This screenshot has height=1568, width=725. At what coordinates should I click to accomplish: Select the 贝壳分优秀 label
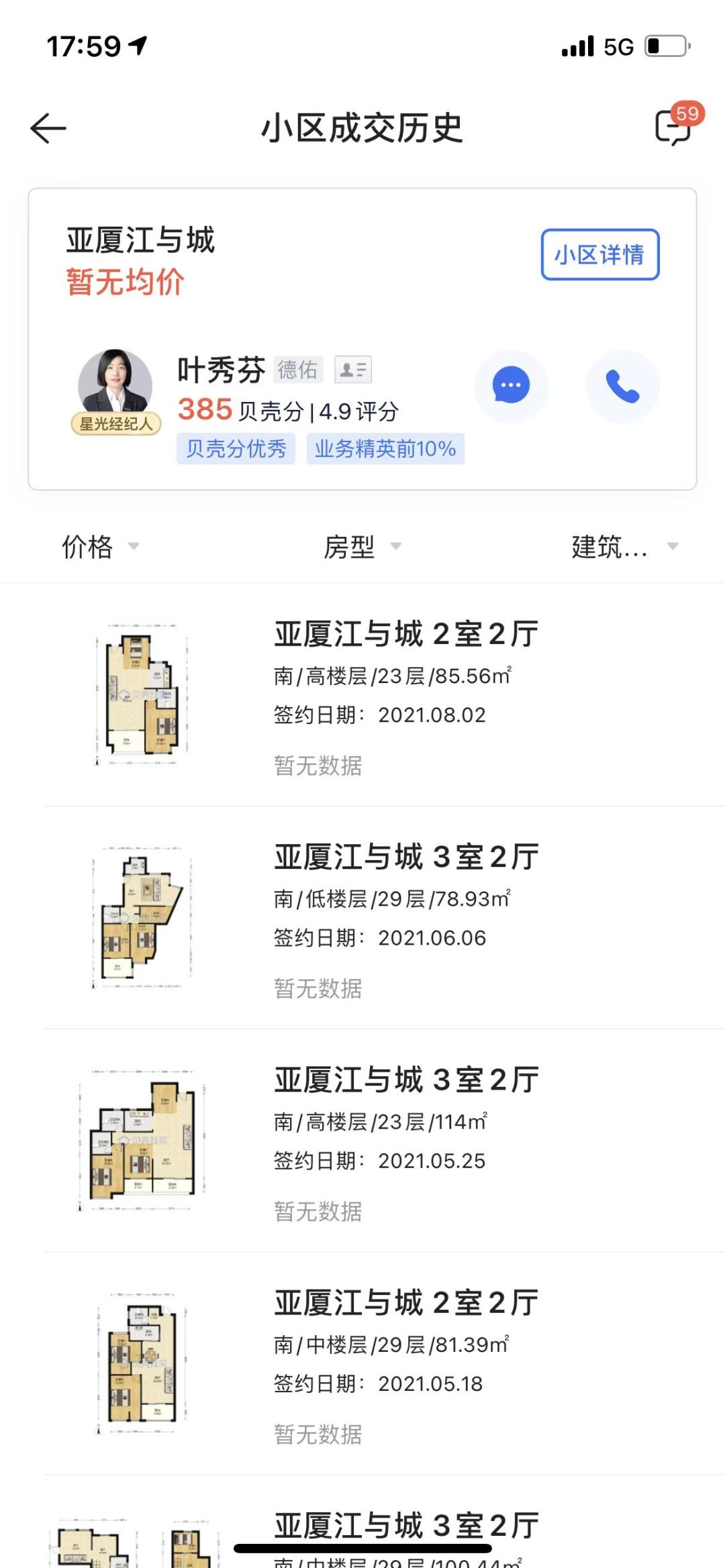pyautogui.click(x=235, y=450)
